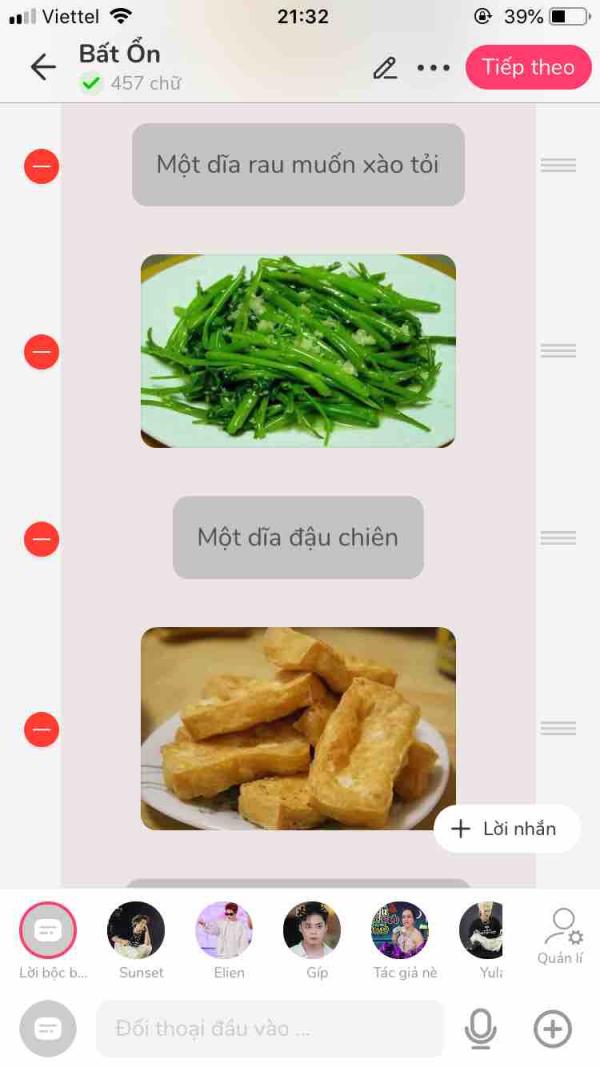Delete the 'Một dĩa đậu chiên' message
Viewport: 600px width, 1067px height.
click(42, 539)
